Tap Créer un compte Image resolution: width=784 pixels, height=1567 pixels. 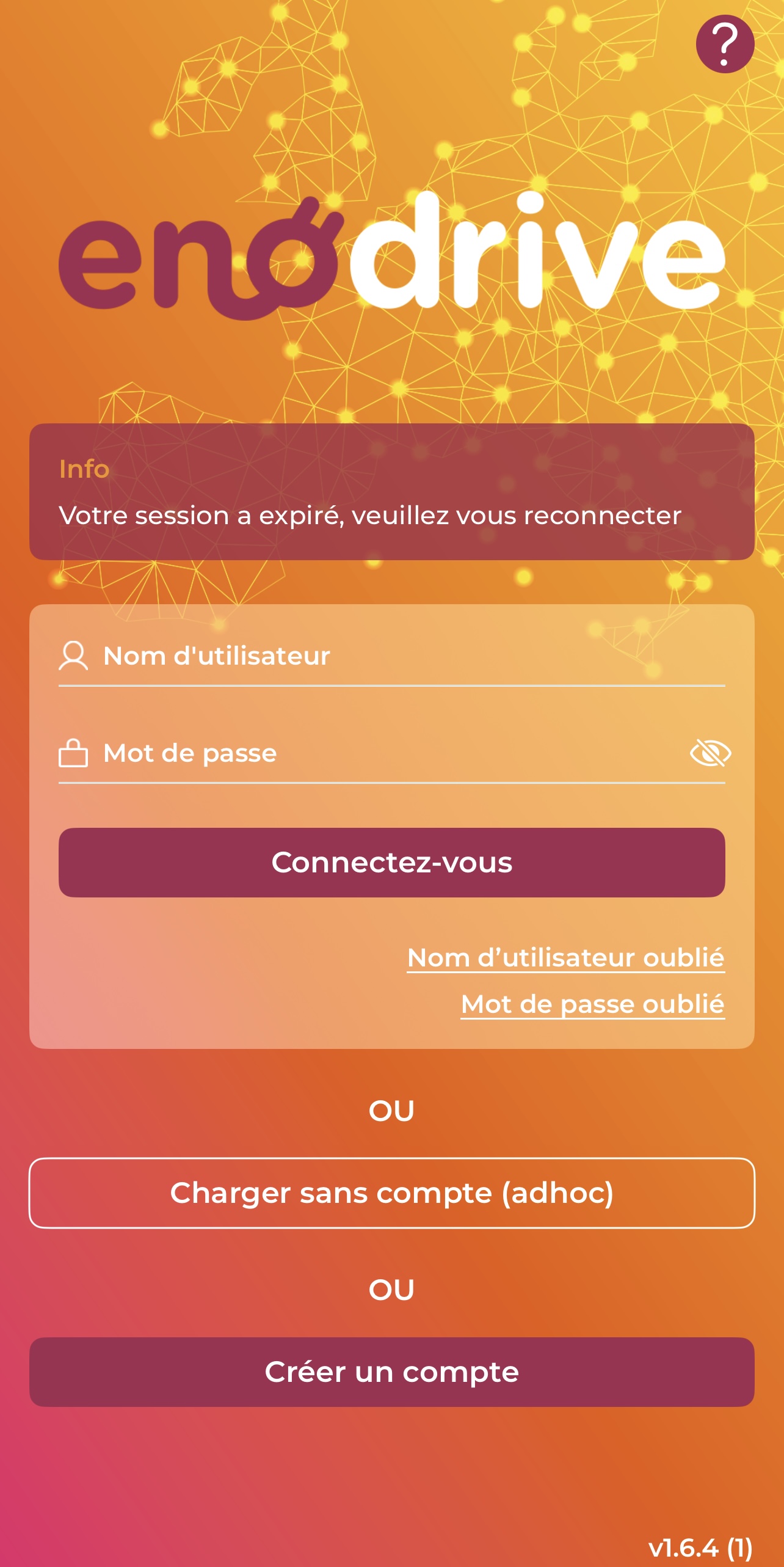coord(391,1372)
